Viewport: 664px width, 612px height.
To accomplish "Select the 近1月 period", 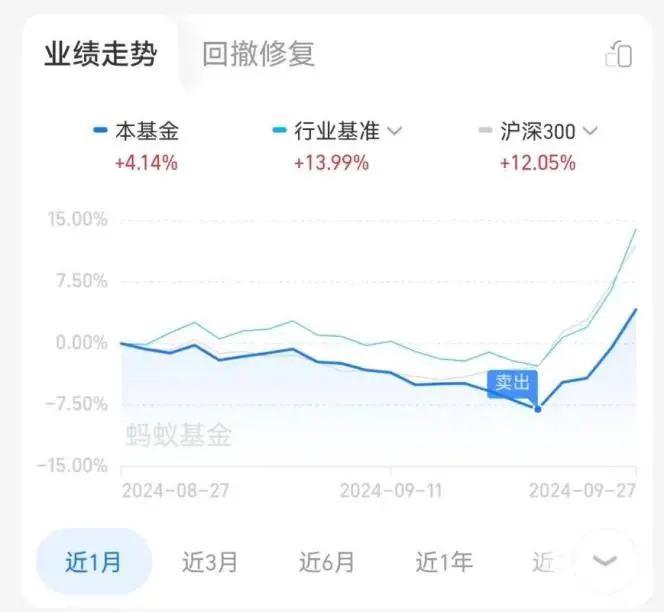I will (x=93, y=561).
